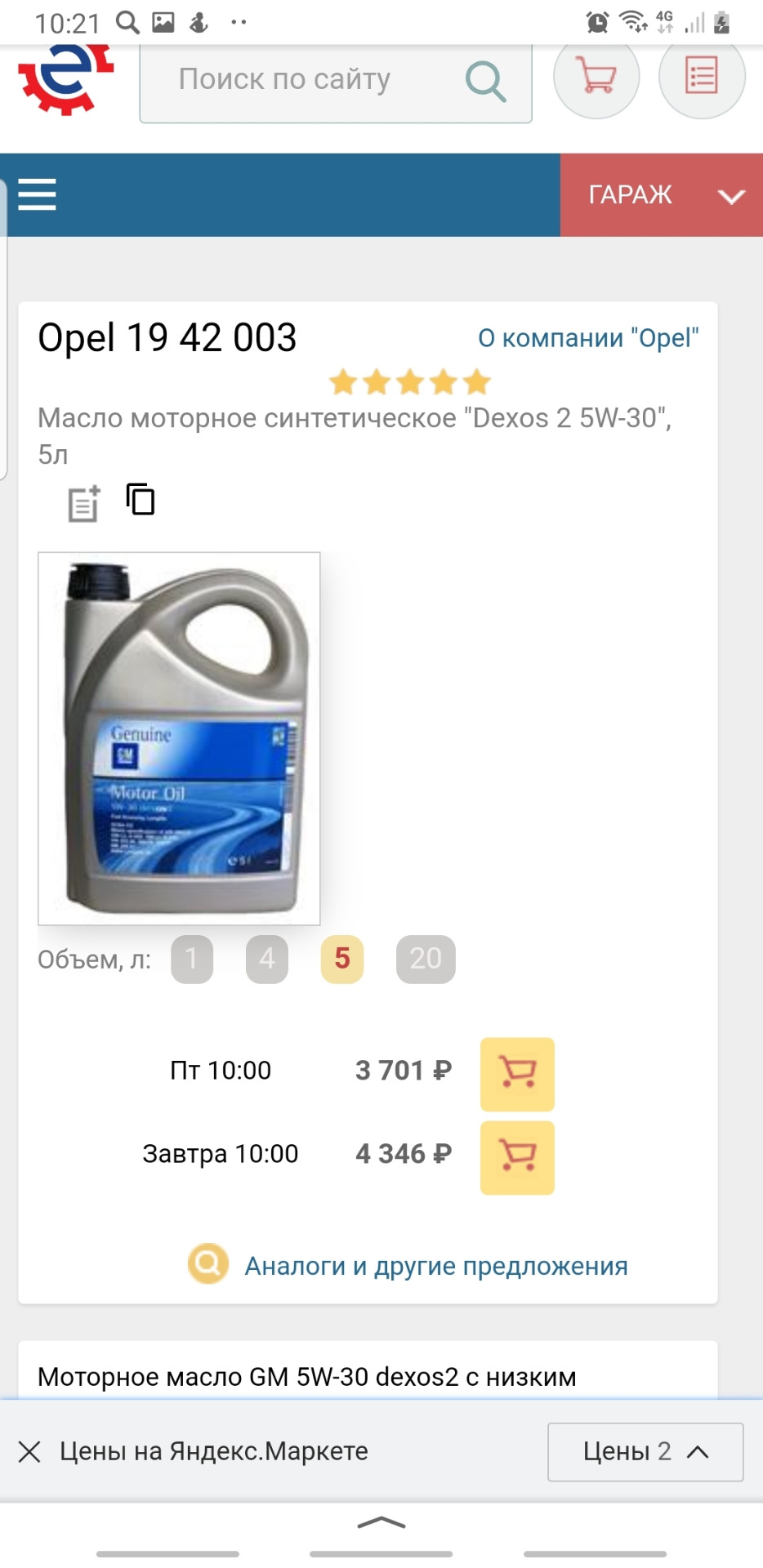Open the shopping cart in header
Image resolution: width=763 pixels, height=1568 pixels.
[596, 76]
